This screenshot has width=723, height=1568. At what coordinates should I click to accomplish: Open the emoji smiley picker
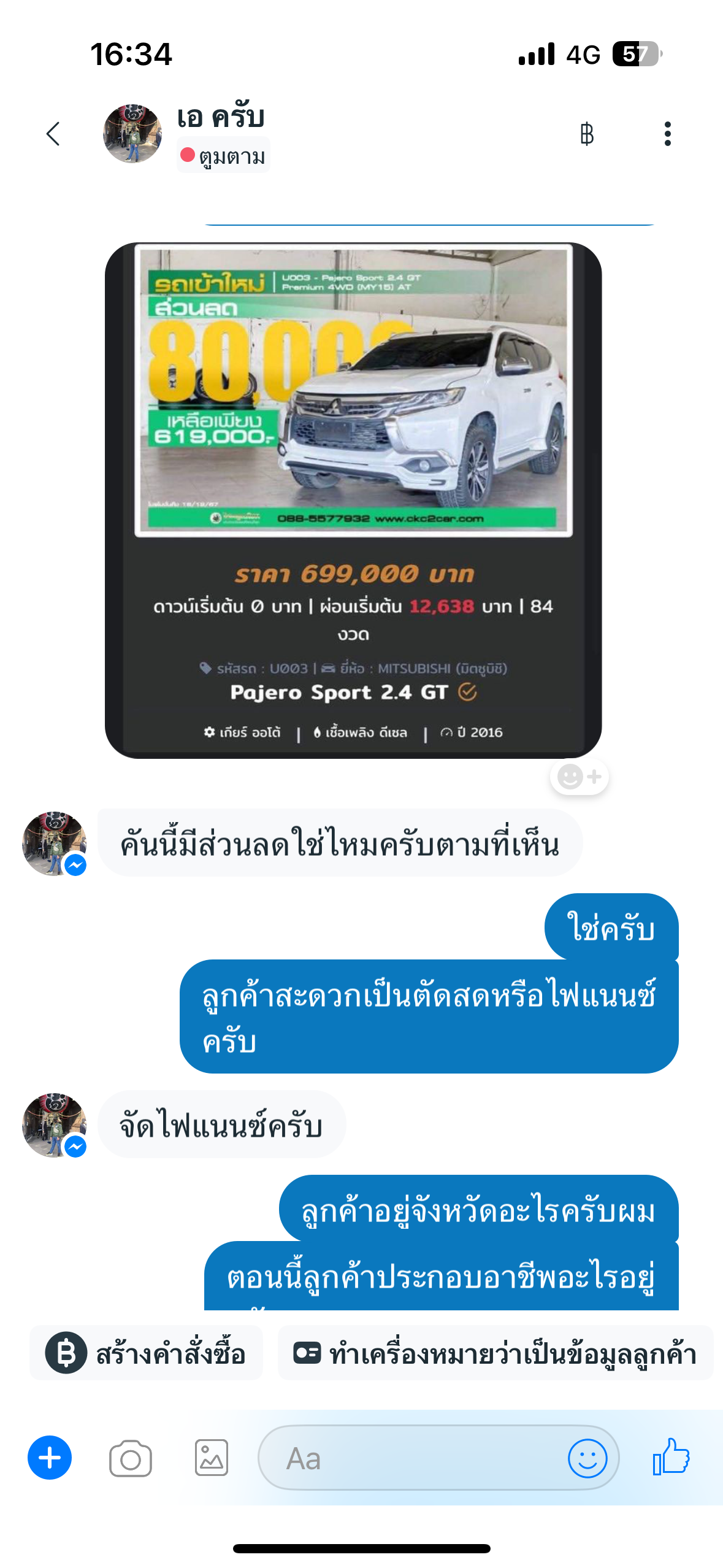[587, 1458]
